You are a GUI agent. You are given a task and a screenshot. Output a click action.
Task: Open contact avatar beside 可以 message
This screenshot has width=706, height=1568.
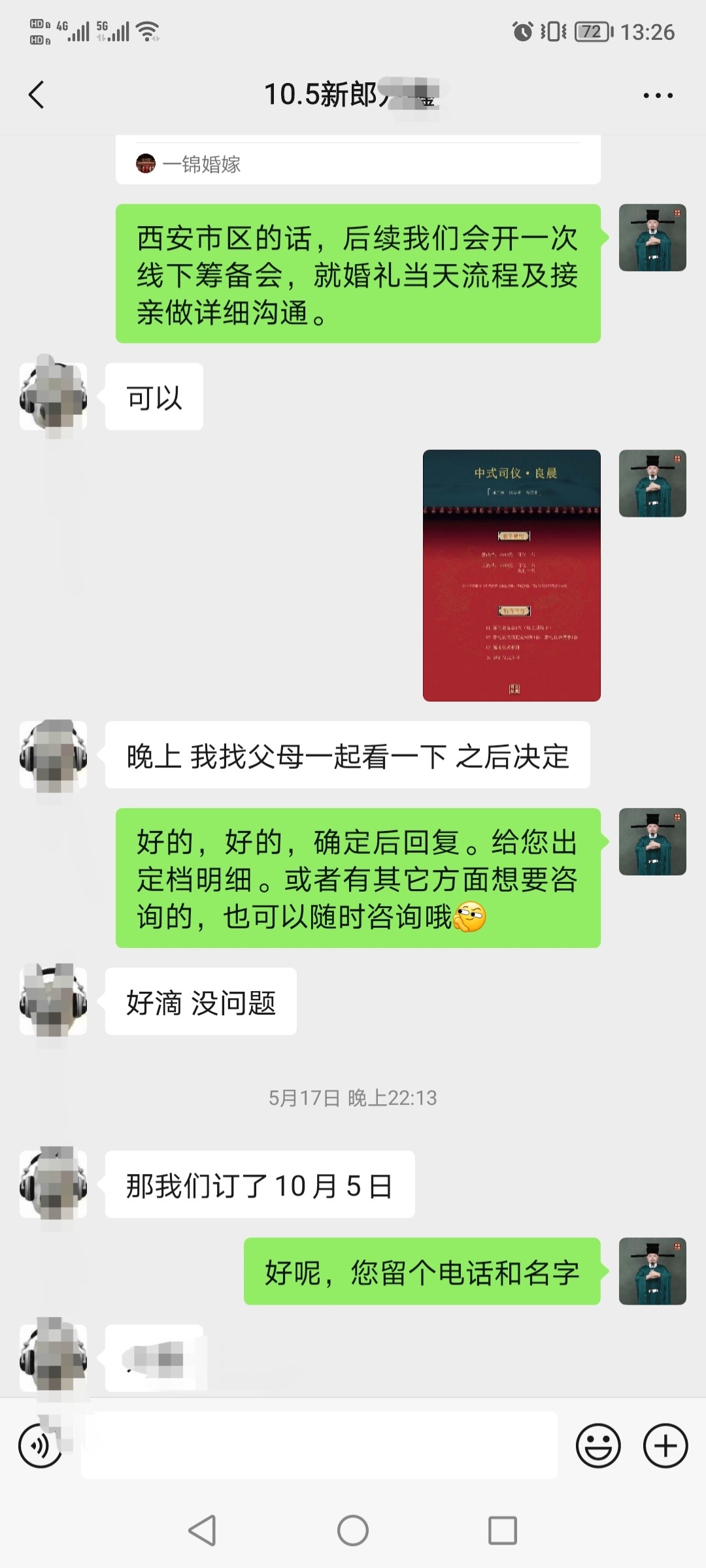tap(54, 397)
